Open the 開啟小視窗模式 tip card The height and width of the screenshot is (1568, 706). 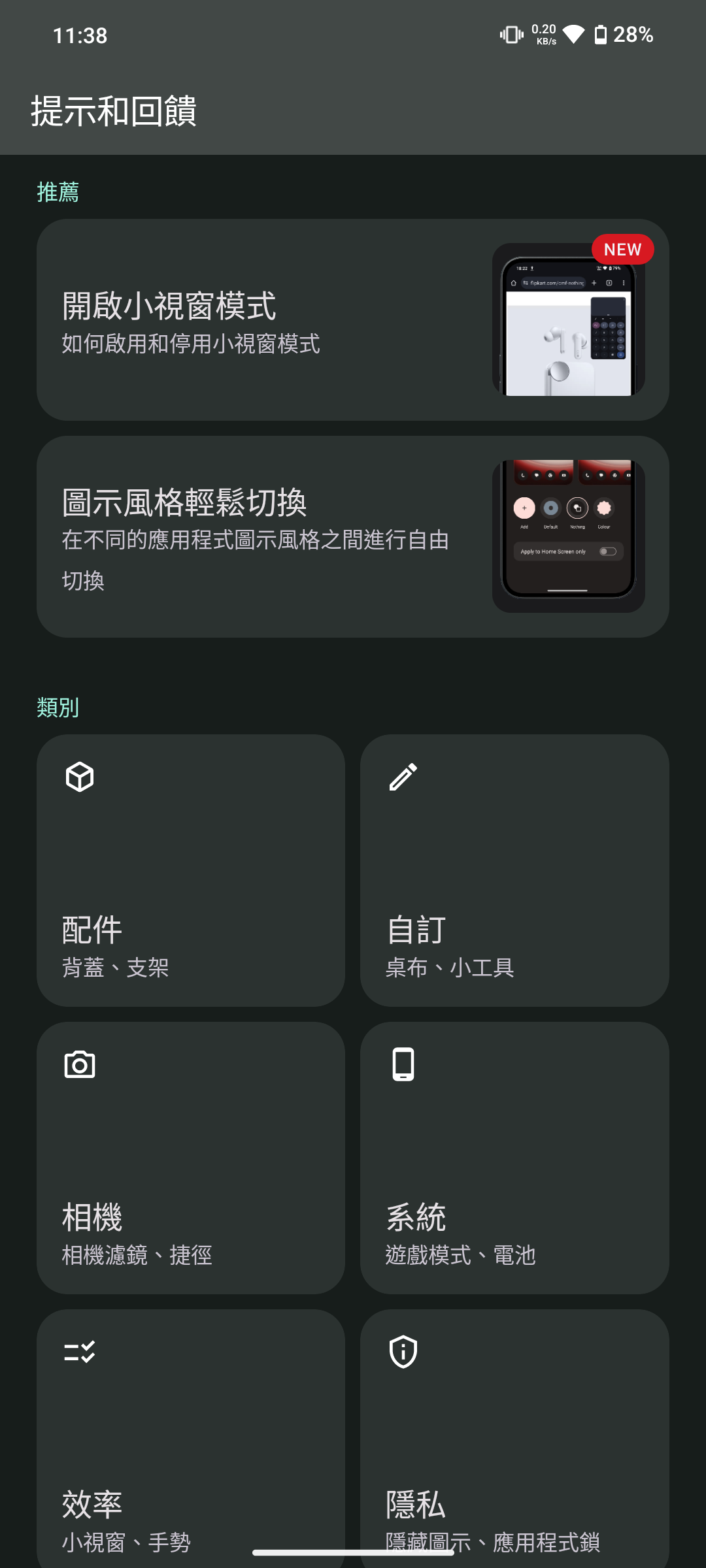point(353,319)
